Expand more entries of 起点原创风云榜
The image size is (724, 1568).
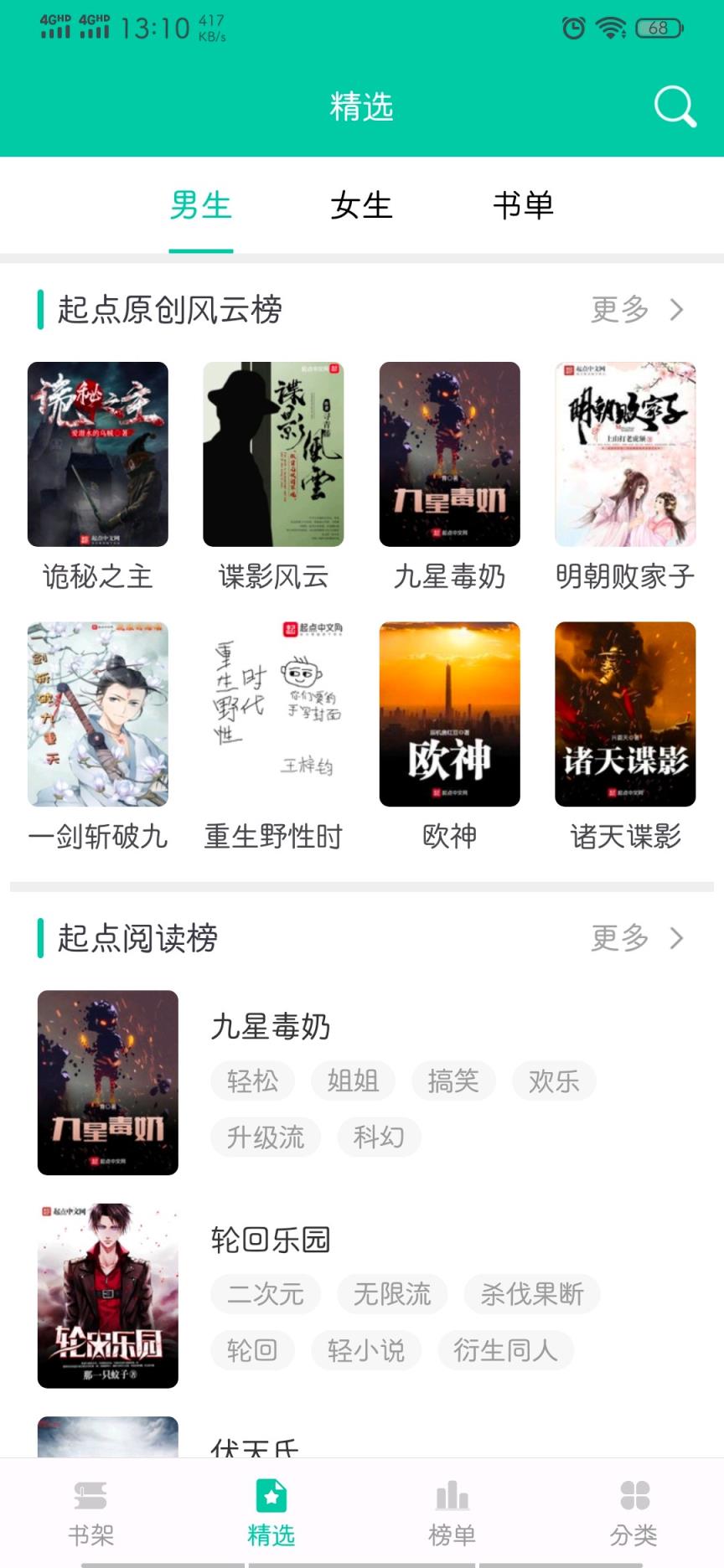click(x=621, y=310)
